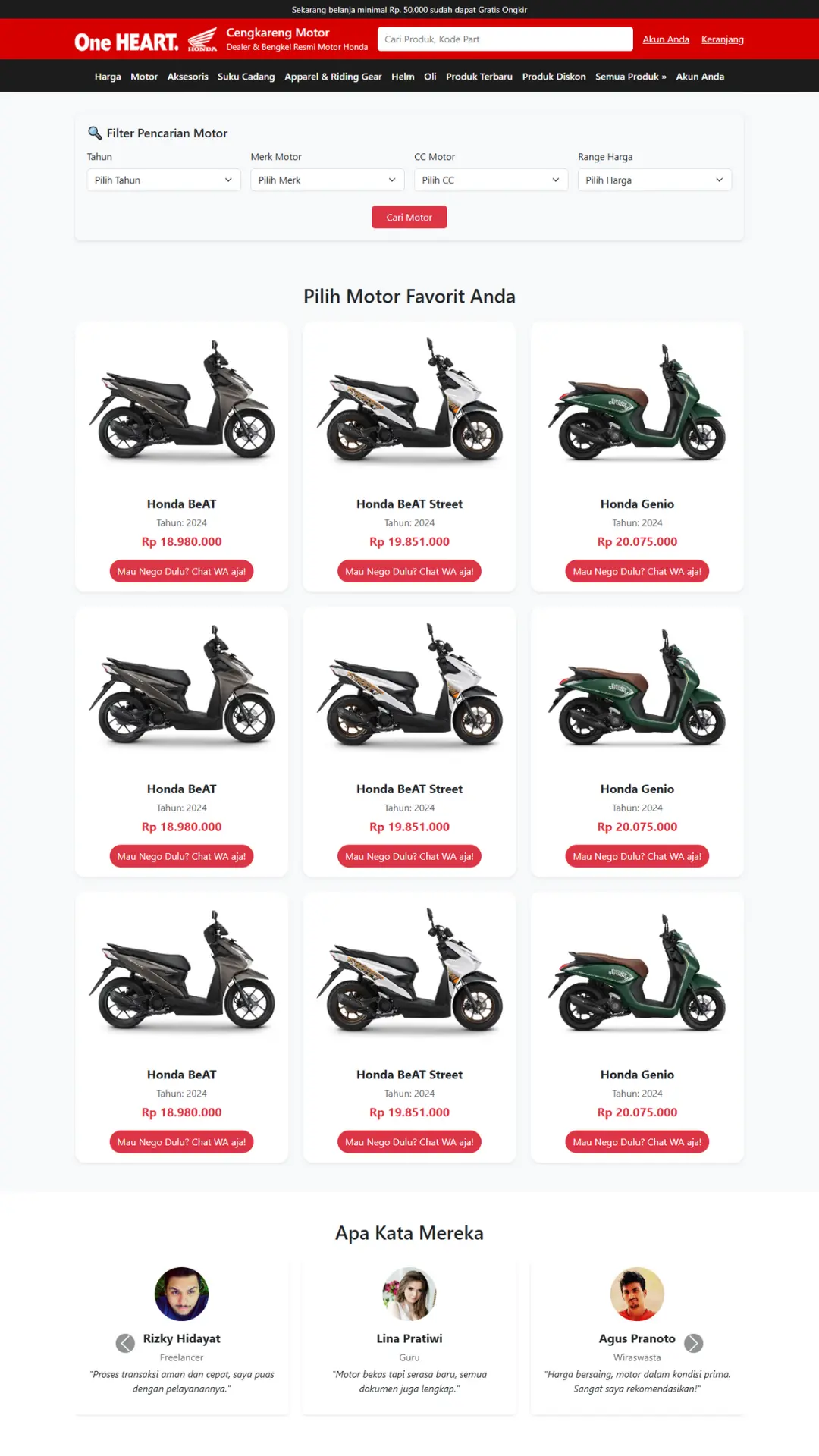The height and width of the screenshot is (1456, 819).
Task: Go to the Oli category
Action: tap(430, 77)
